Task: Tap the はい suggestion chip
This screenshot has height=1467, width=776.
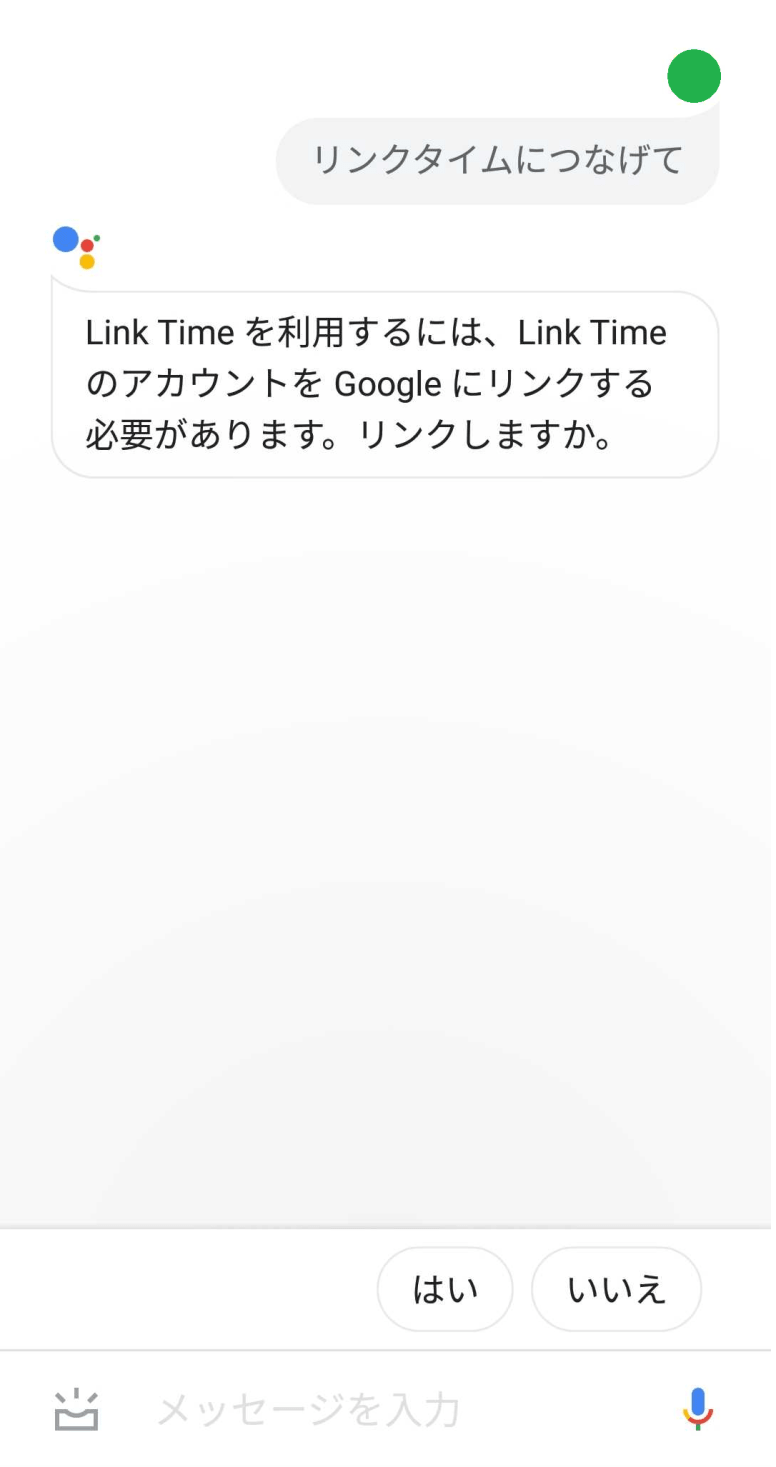Action: [x=444, y=1289]
